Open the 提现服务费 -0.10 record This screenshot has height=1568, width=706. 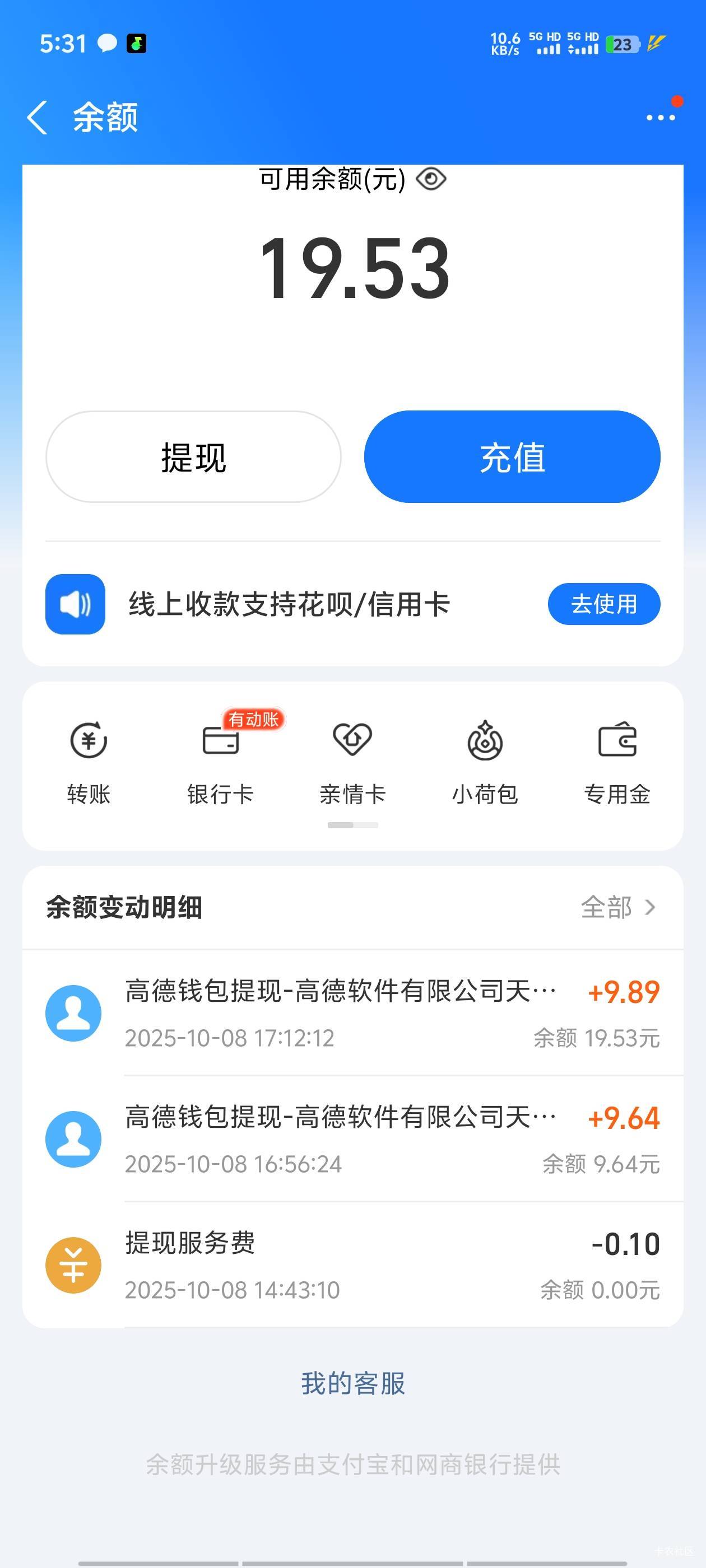[352, 1265]
